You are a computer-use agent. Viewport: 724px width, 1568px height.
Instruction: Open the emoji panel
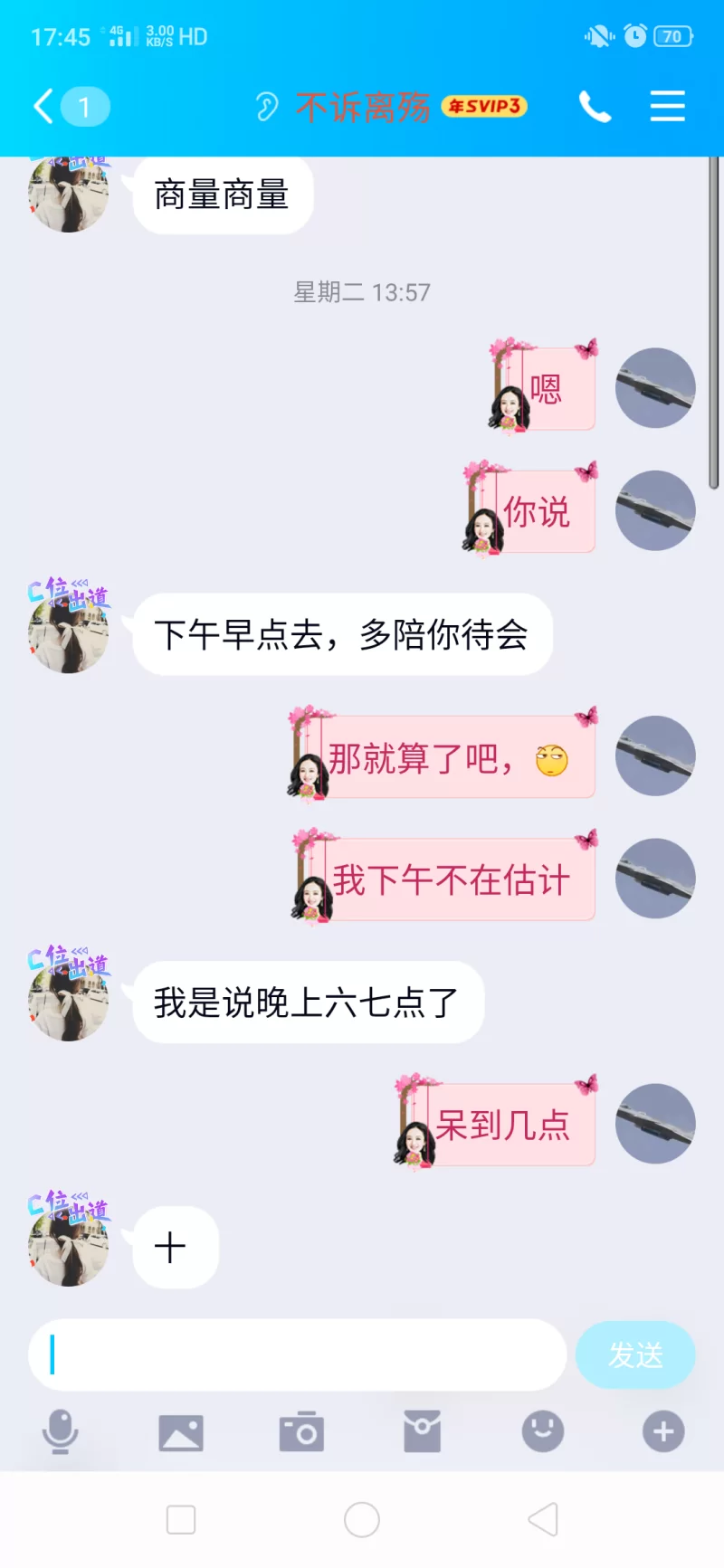click(542, 1431)
